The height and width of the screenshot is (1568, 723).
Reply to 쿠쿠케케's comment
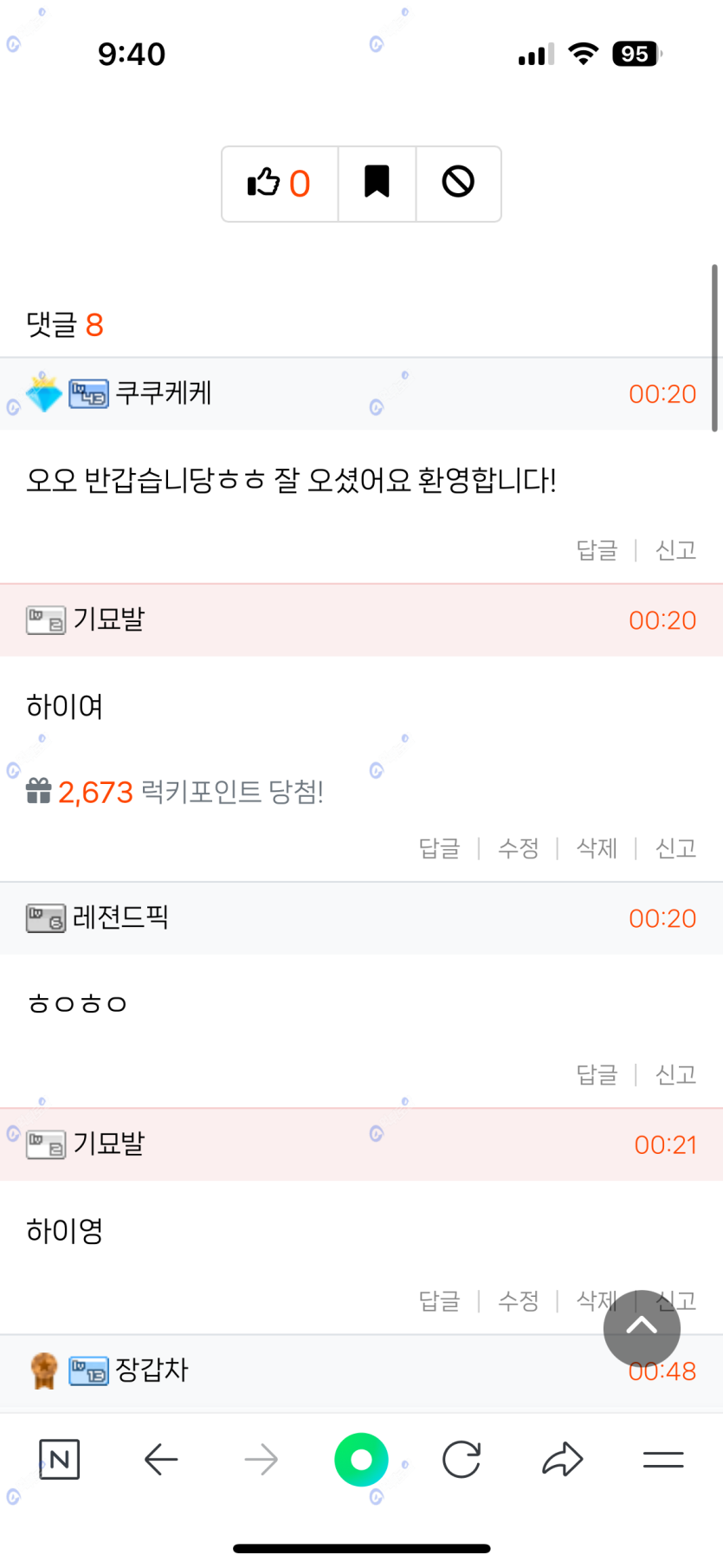pos(597,550)
